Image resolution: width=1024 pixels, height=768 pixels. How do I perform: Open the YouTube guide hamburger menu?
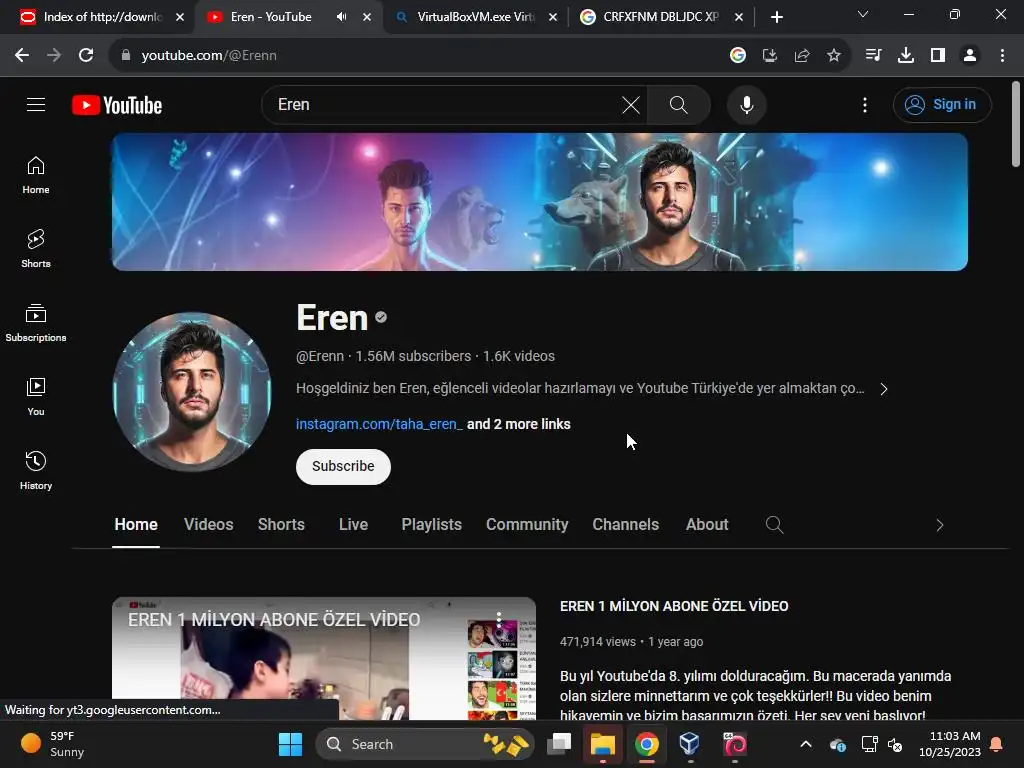36,105
